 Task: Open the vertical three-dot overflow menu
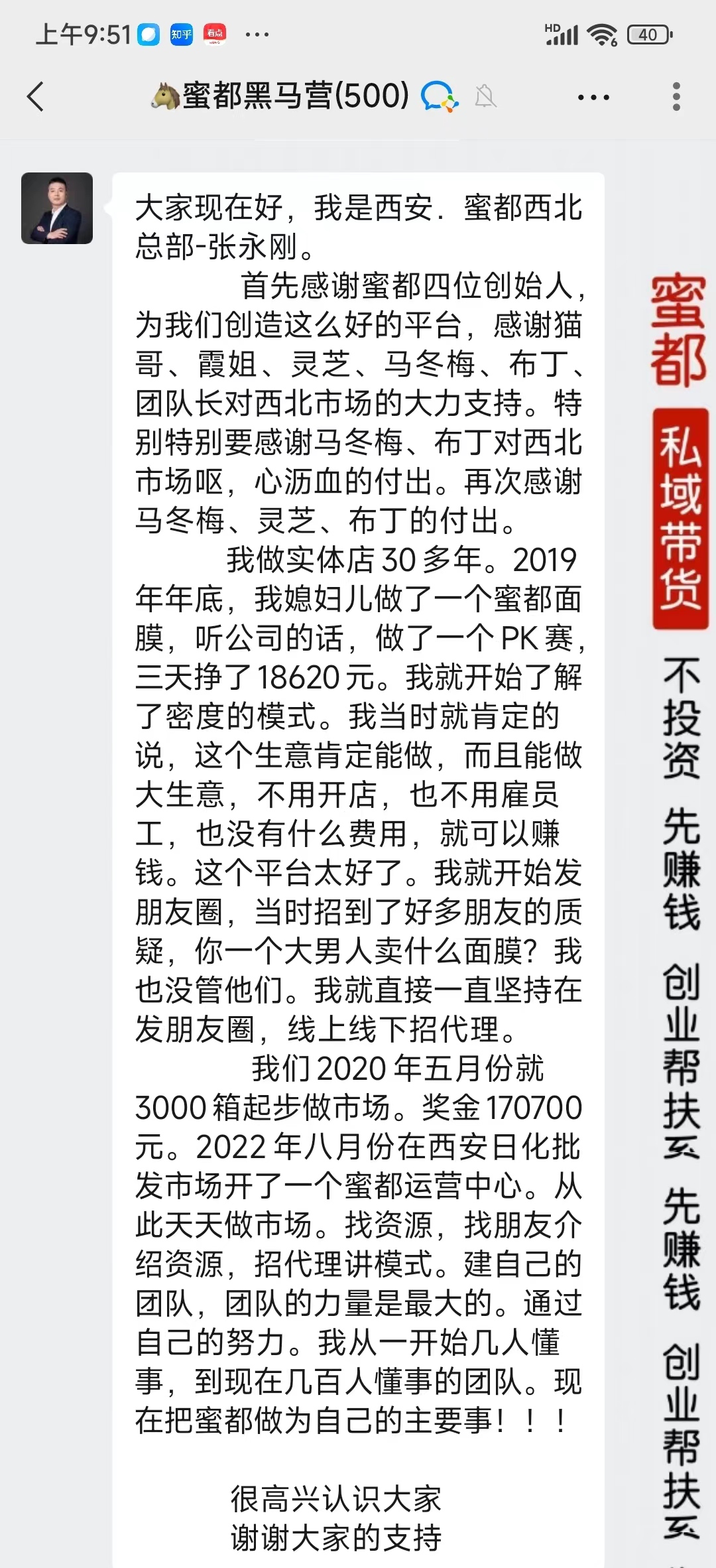click(676, 97)
